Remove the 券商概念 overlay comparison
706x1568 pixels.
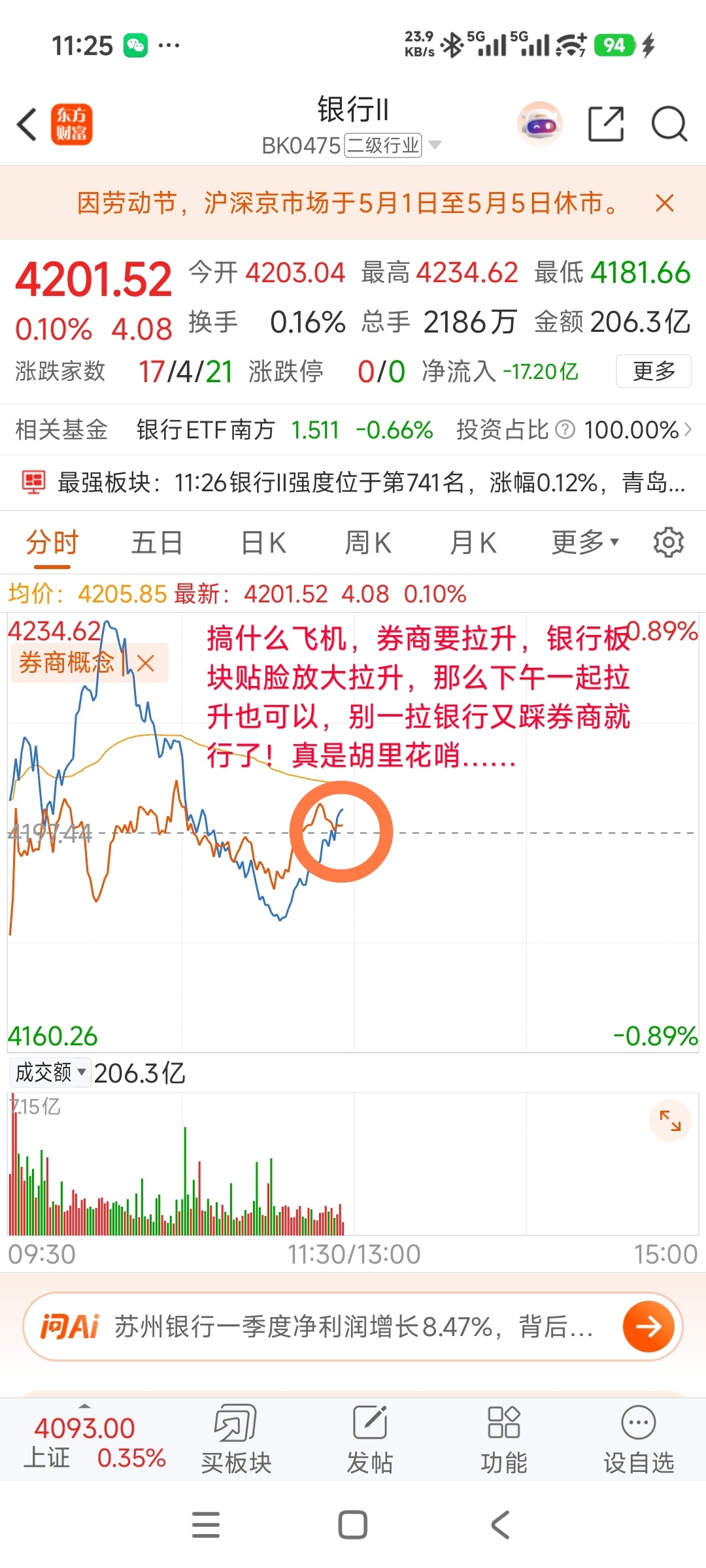[x=146, y=663]
